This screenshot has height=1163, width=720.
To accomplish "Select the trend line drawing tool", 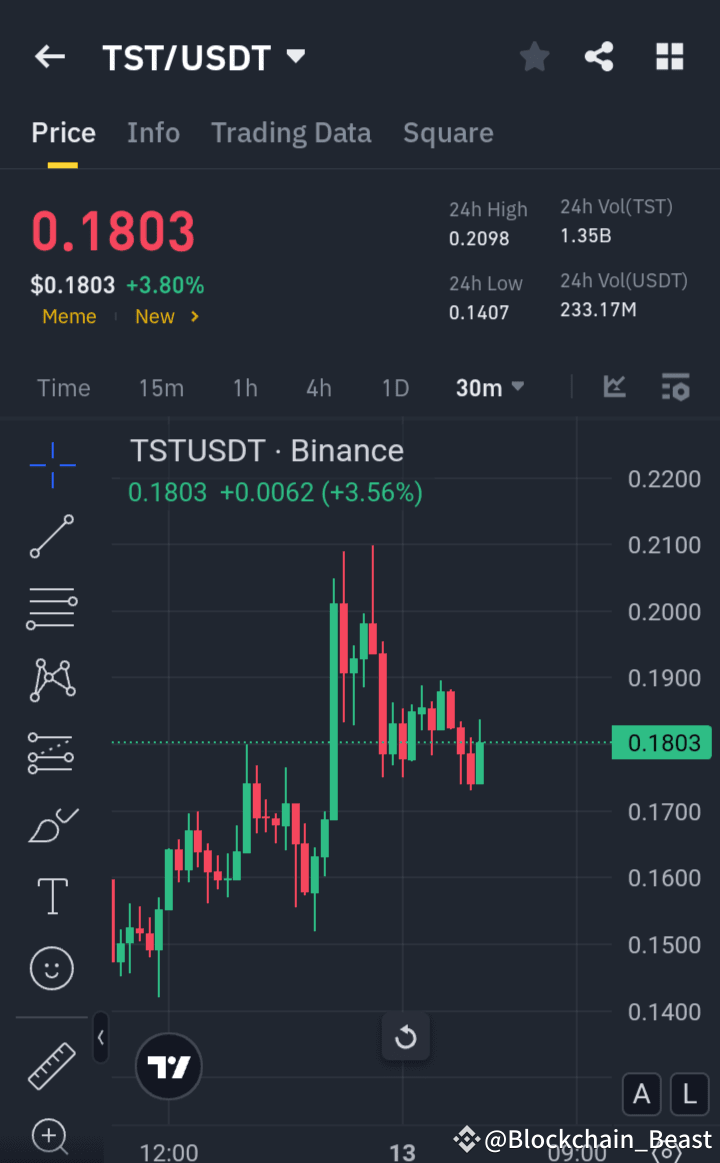I will click(51, 537).
